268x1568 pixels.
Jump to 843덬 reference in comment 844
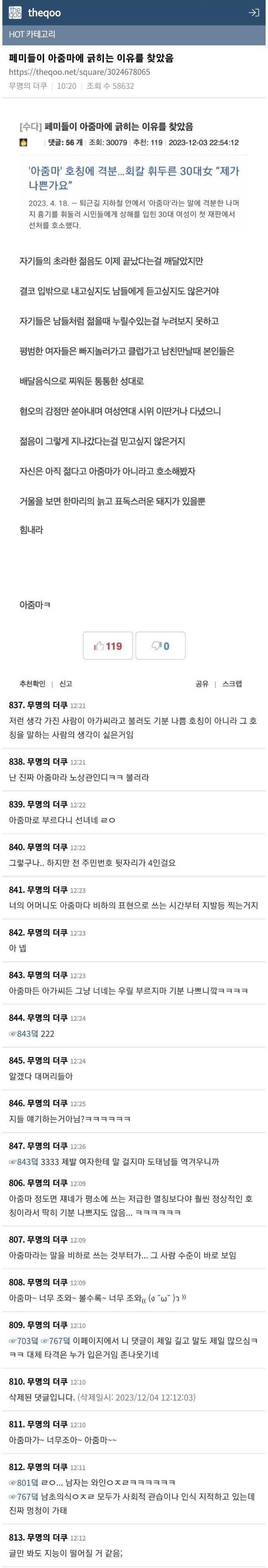point(23,1034)
